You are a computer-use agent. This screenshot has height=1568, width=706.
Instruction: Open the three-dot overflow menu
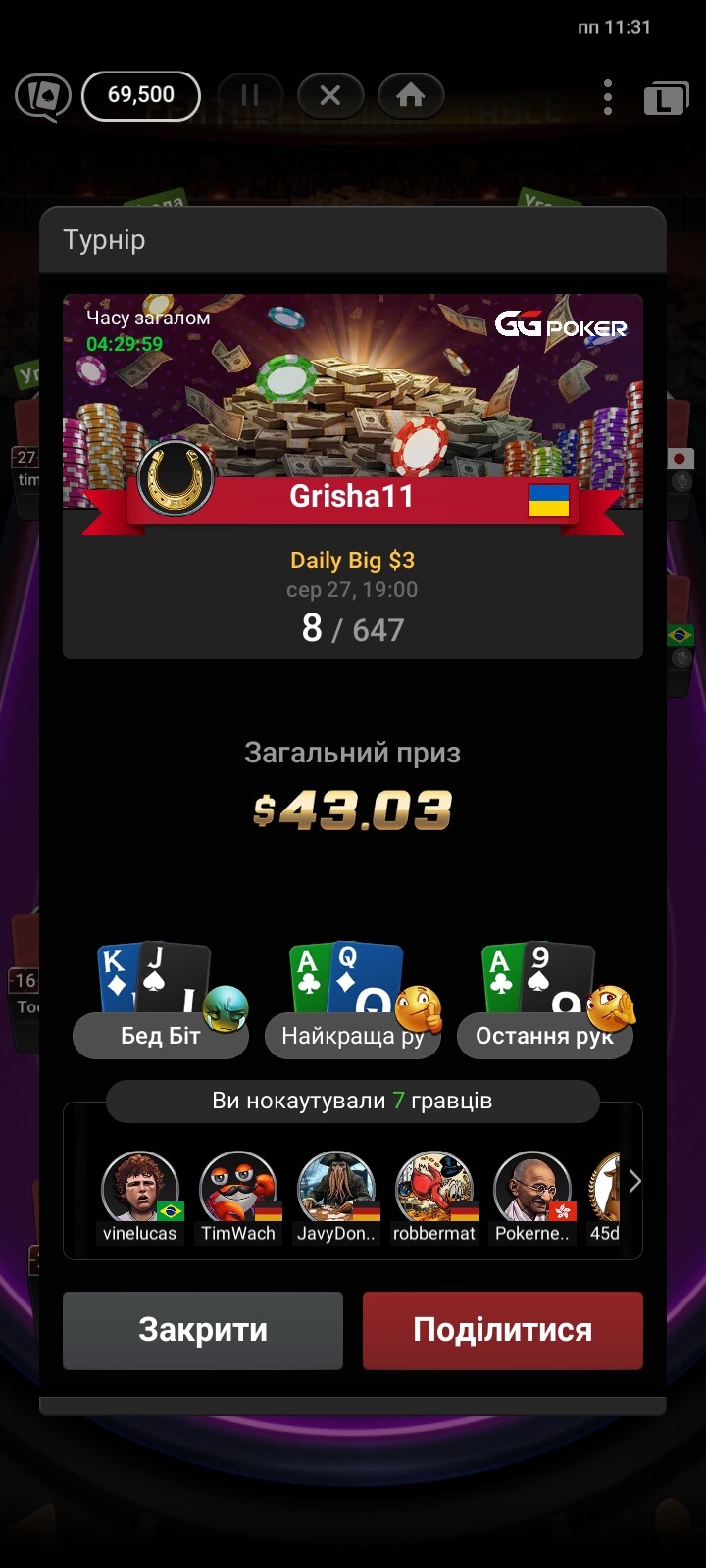608,96
